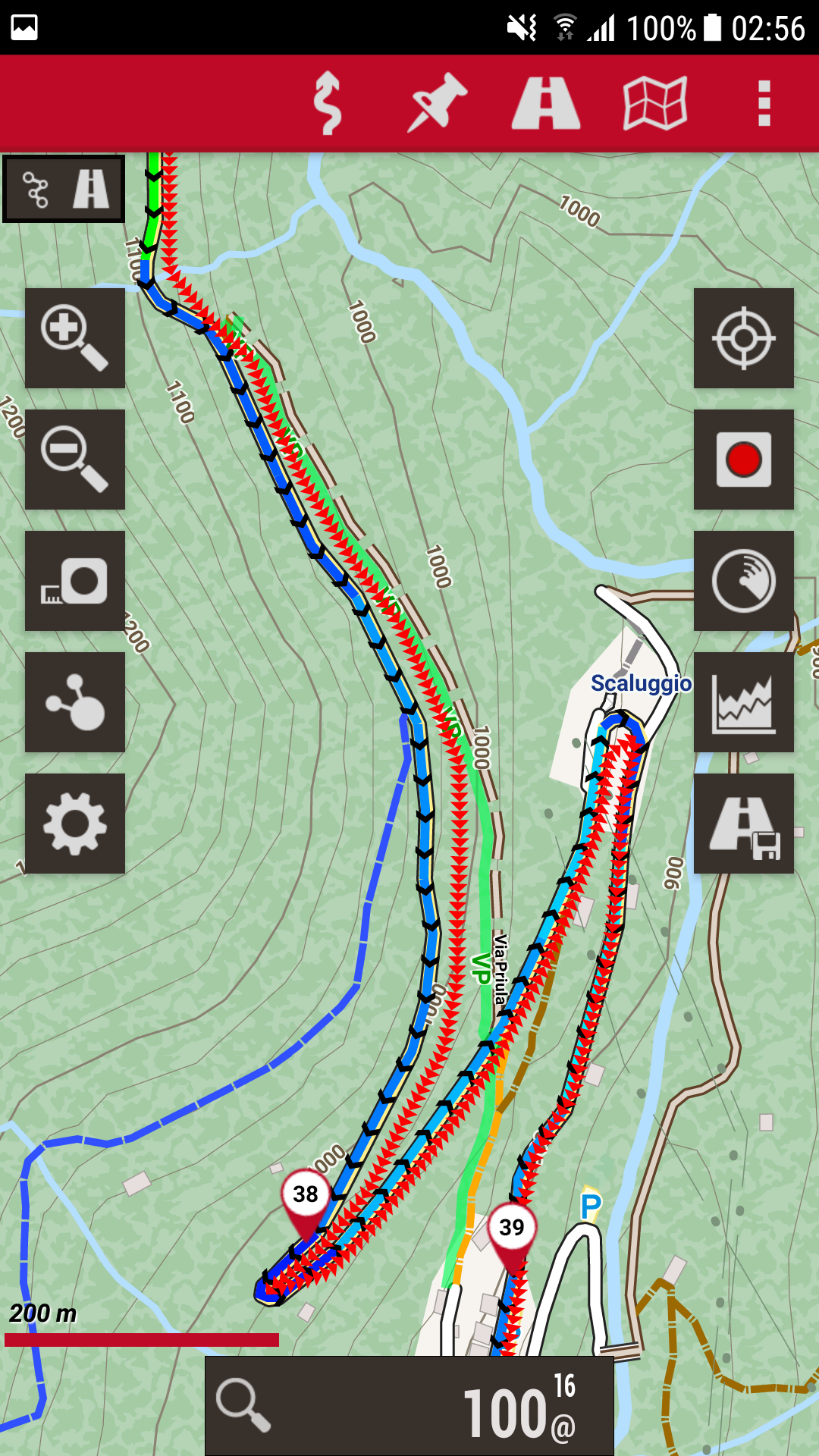
Task: Tap the pushpin waypoint icon
Action: (x=437, y=103)
